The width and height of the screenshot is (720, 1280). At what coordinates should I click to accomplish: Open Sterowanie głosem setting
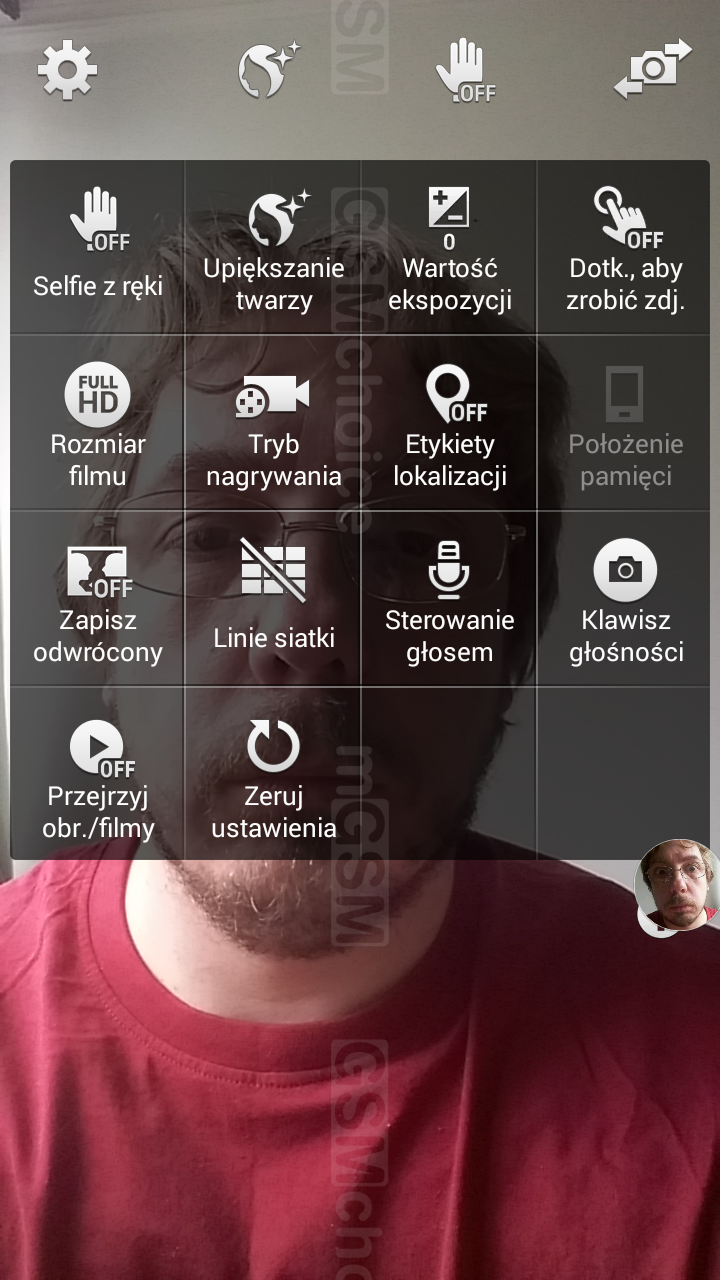449,599
